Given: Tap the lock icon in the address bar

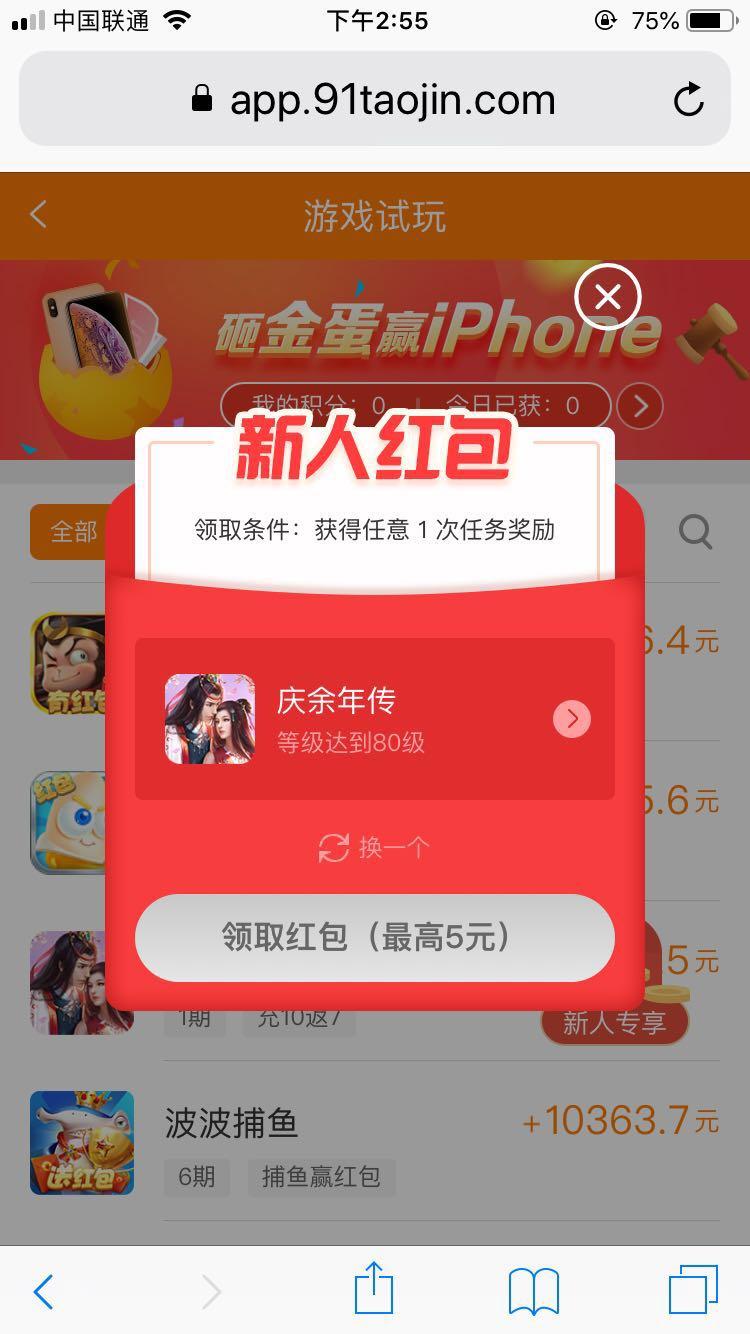Looking at the screenshot, I should tap(201, 97).
